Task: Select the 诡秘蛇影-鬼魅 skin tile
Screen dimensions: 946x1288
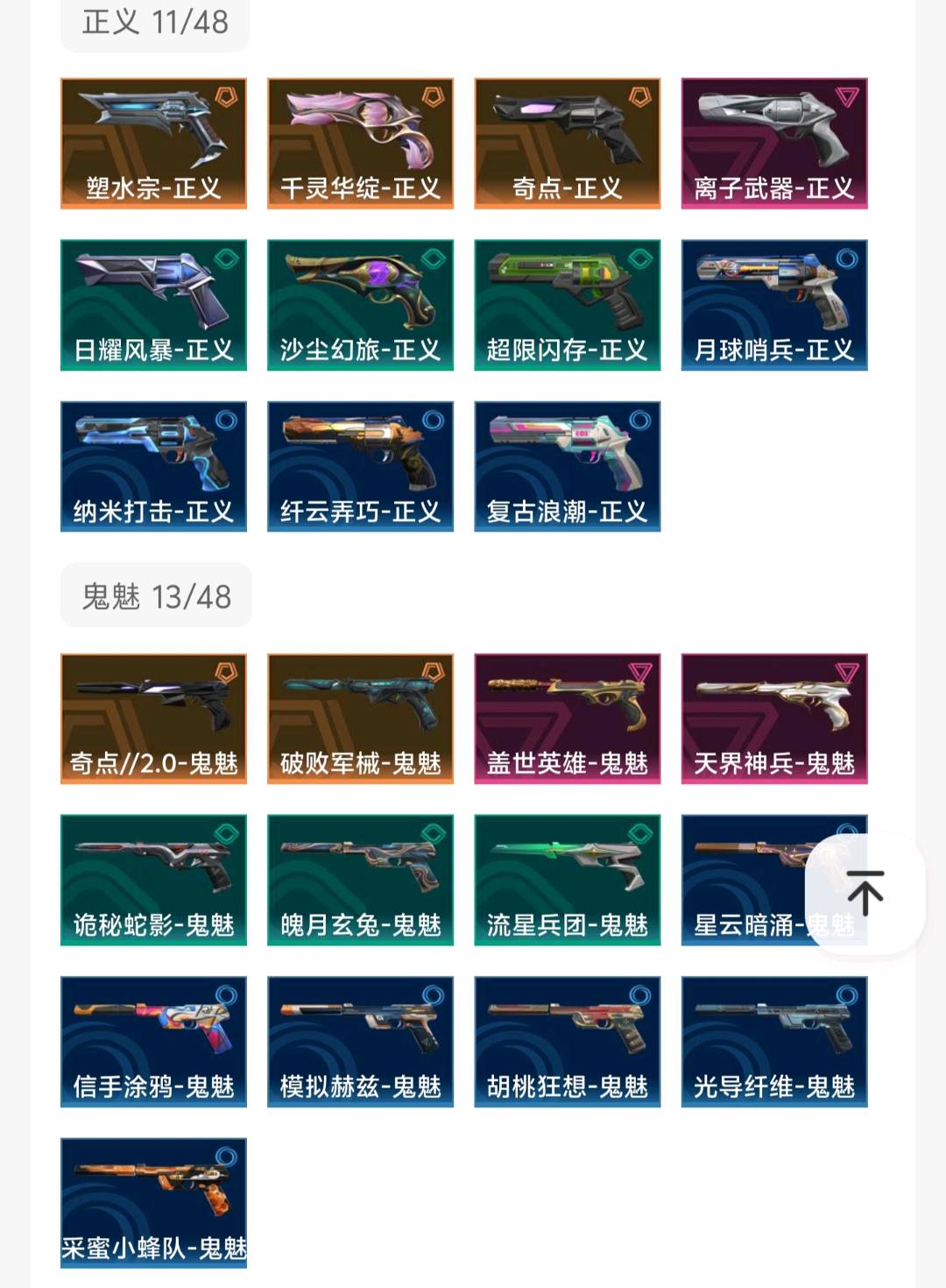Action: coord(153,879)
